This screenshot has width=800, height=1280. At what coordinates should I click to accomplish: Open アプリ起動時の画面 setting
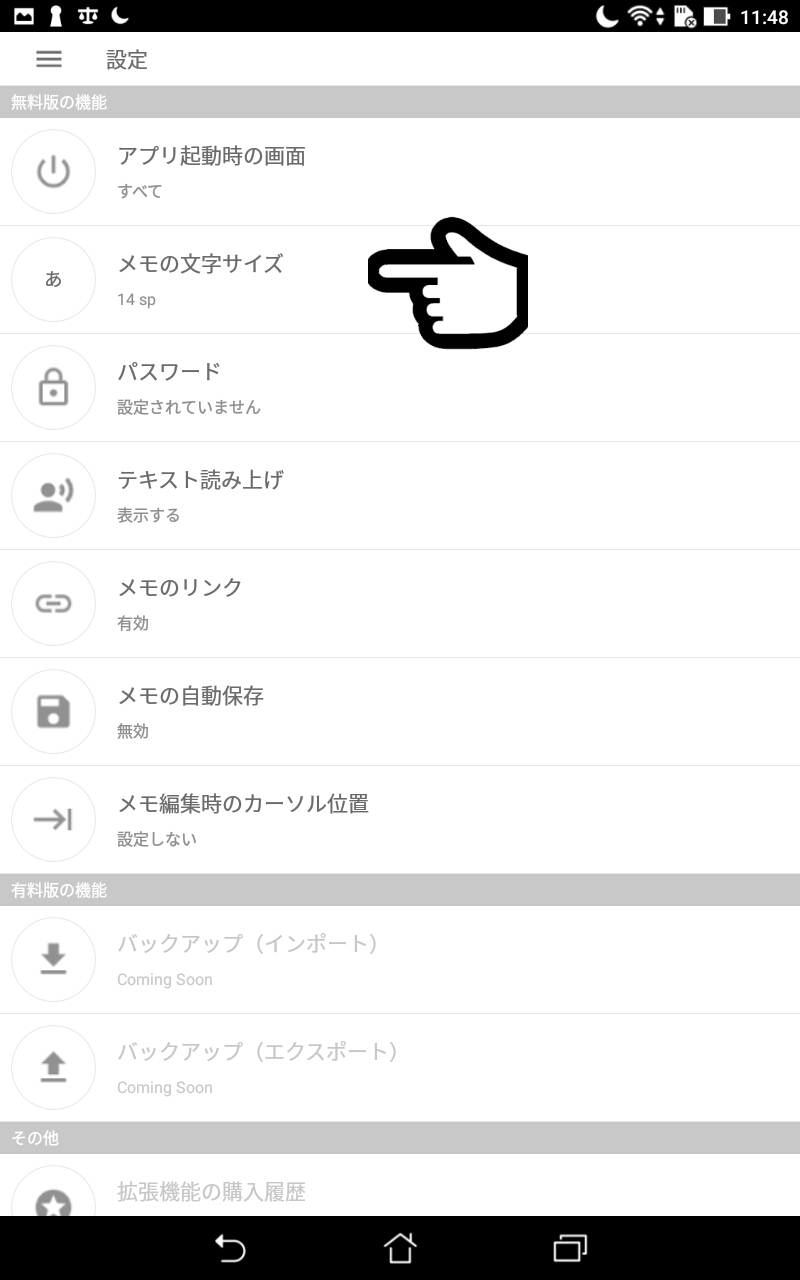[x=400, y=172]
